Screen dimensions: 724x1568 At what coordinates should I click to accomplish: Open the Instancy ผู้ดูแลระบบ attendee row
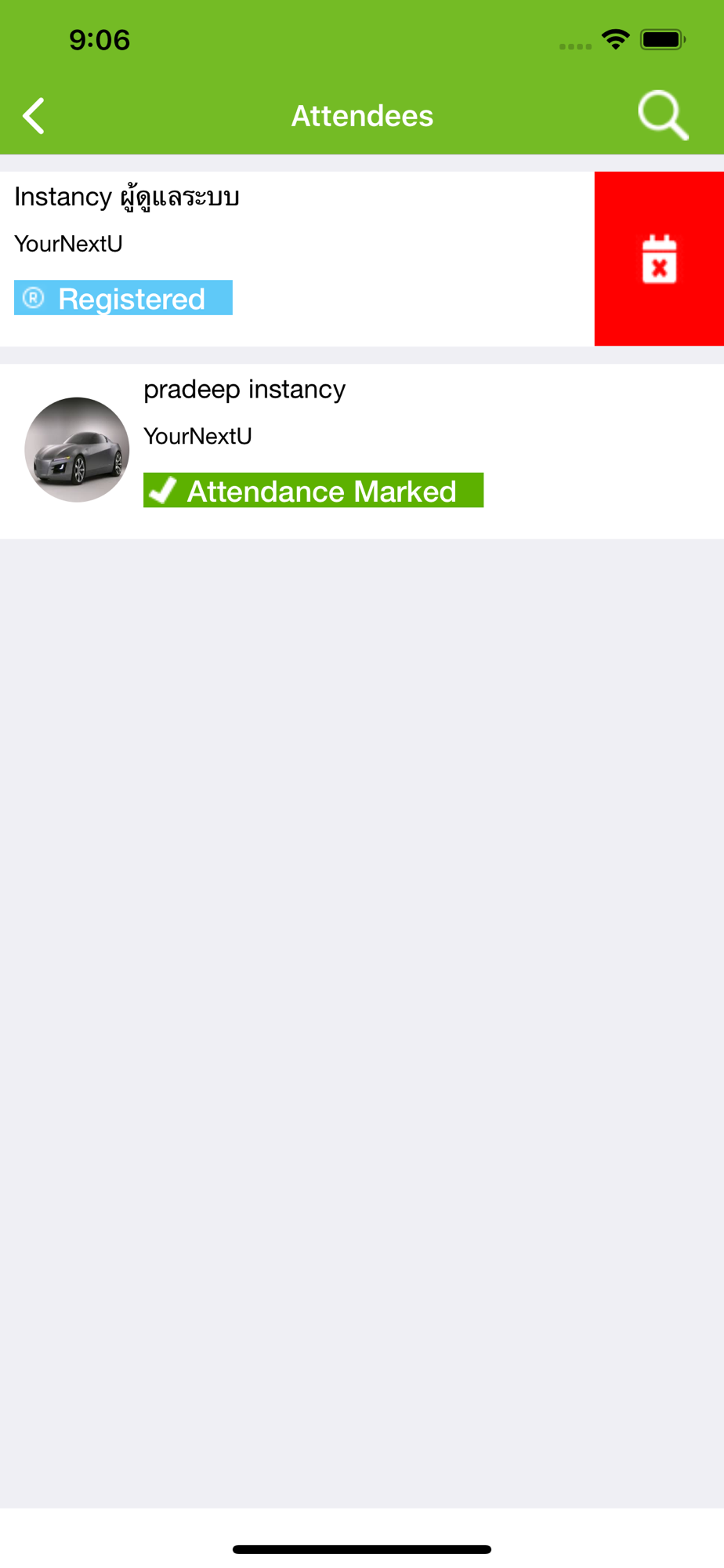(x=297, y=259)
